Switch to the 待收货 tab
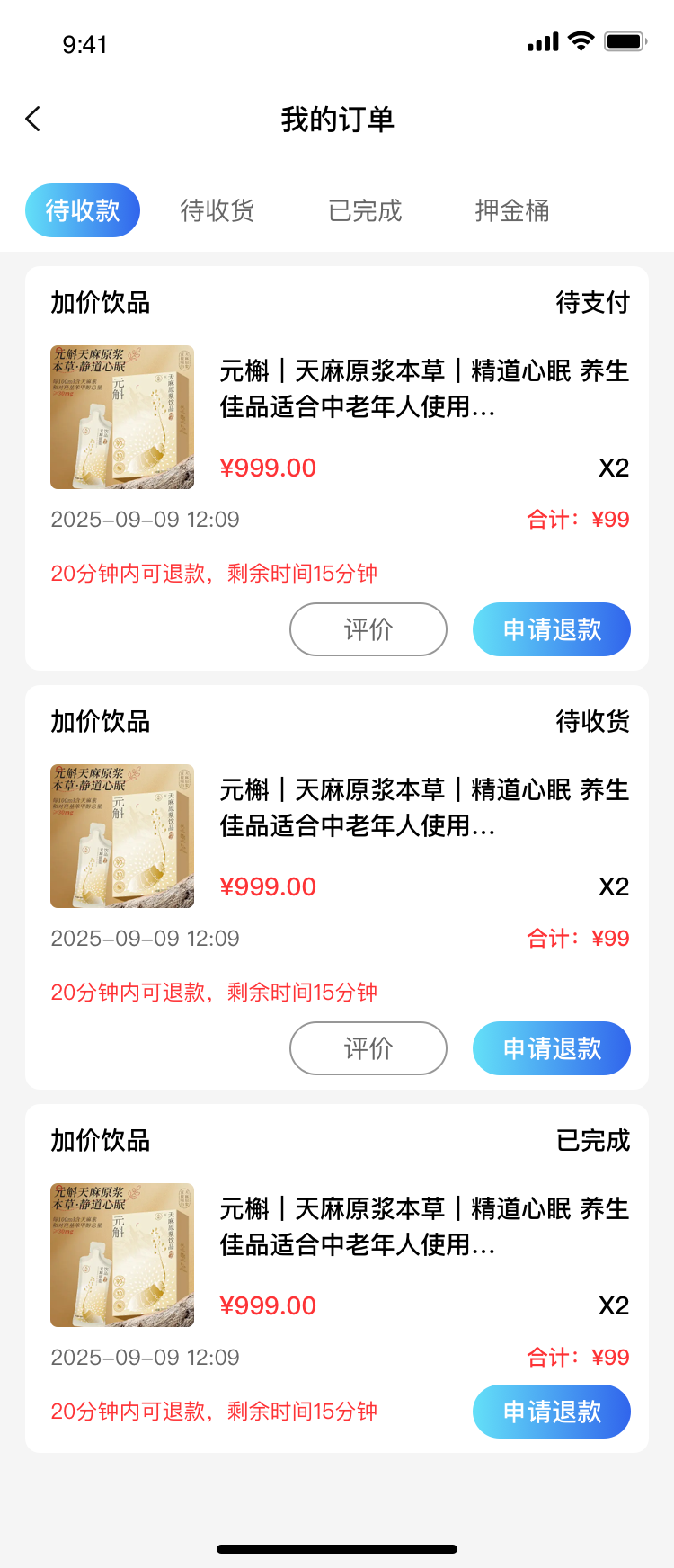The width and height of the screenshot is (674, 1568). click(x=217, y=210)
